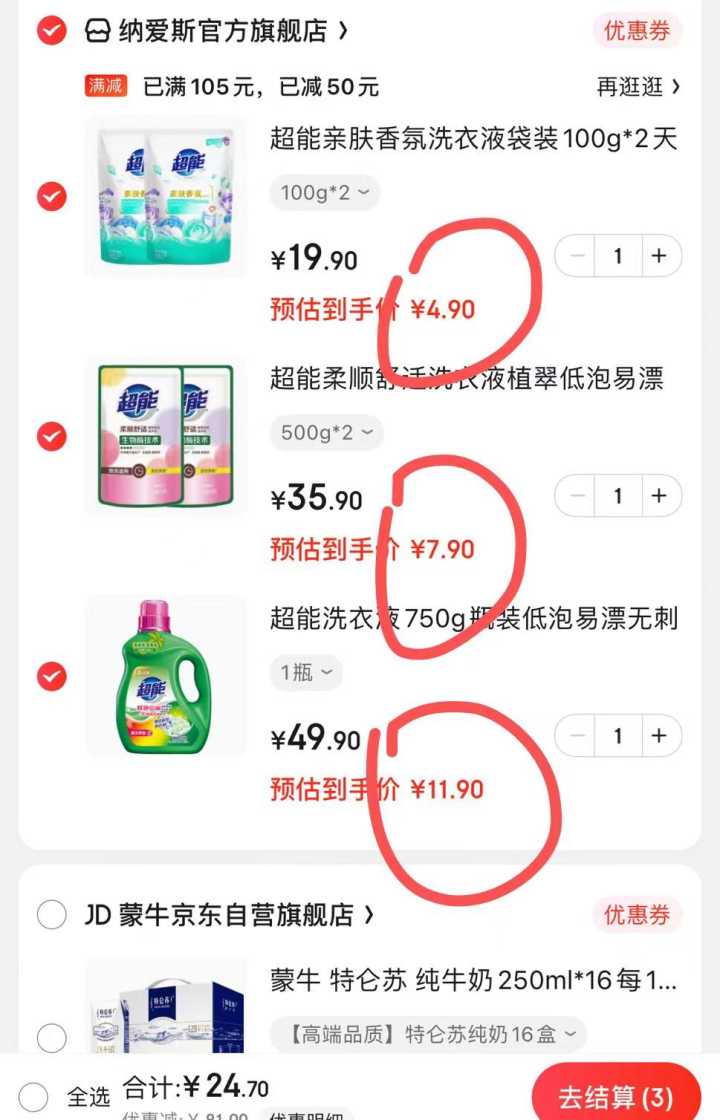Tap 优惠券 for 蒙牛京东自营旗舰店
This screenshot has height=1120, width=720.
pyautogui.click(x=636, y=914)
